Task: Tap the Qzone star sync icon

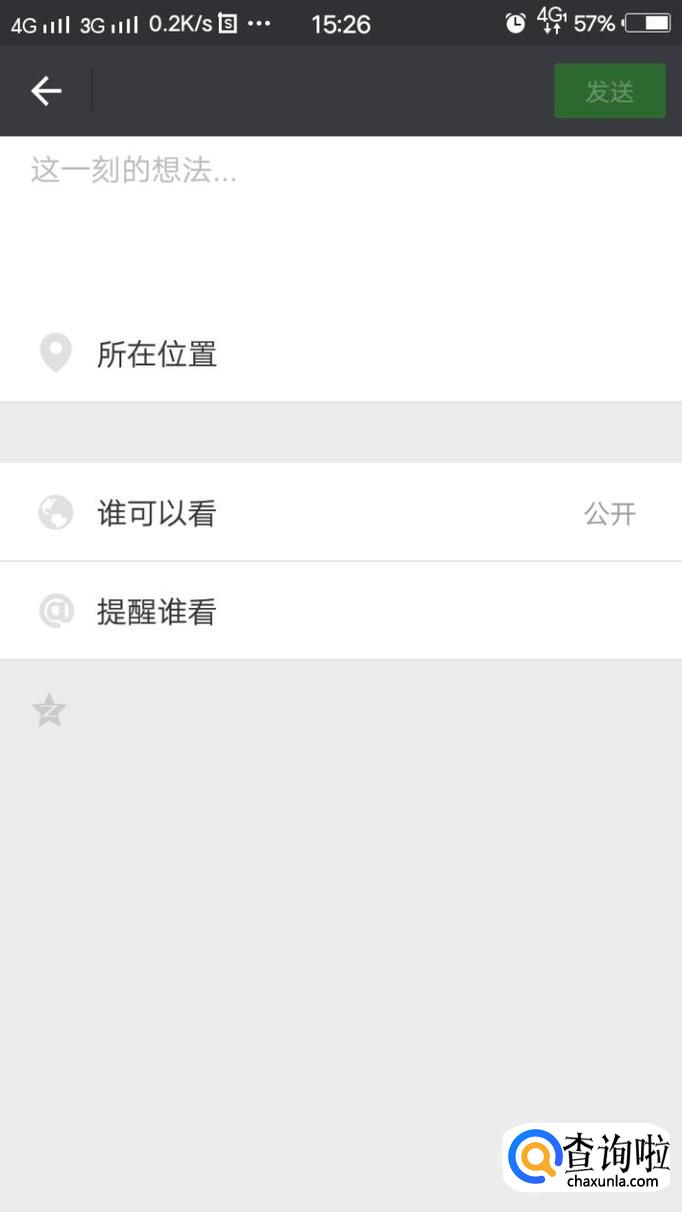Action: [x=49, y=711]
